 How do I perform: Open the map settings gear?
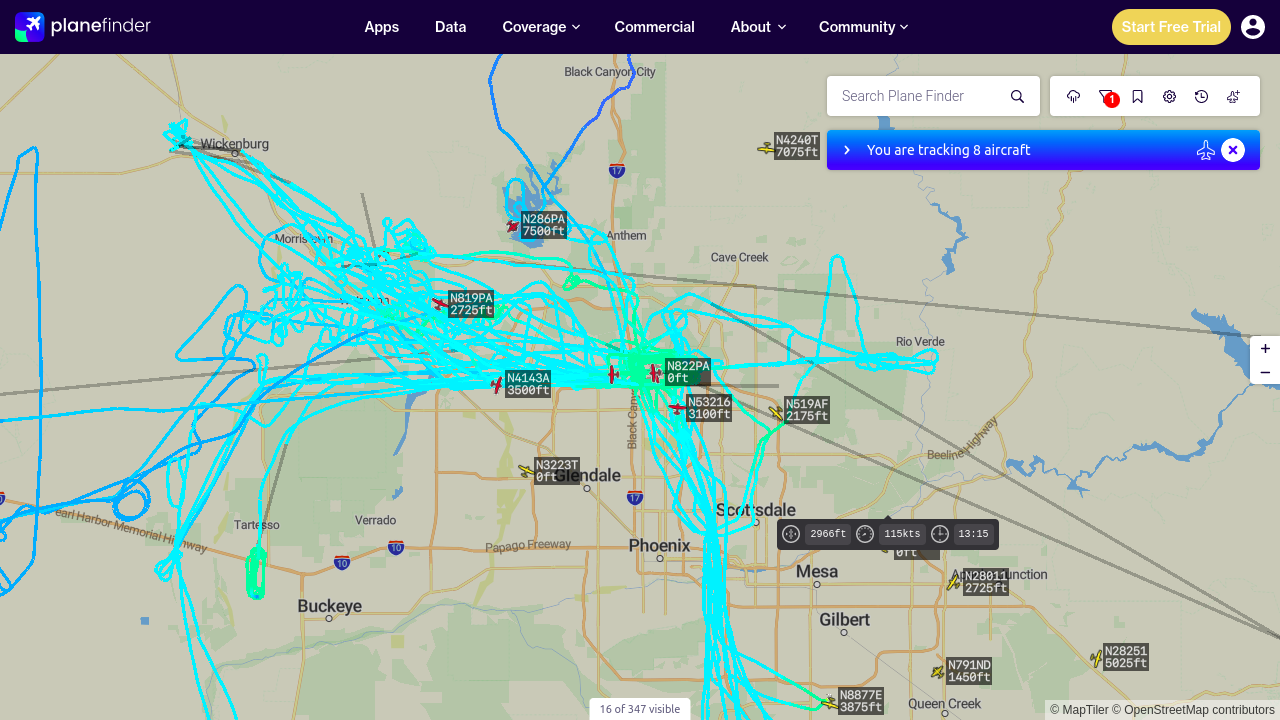pyautogui.click(x=1169, y=96)
